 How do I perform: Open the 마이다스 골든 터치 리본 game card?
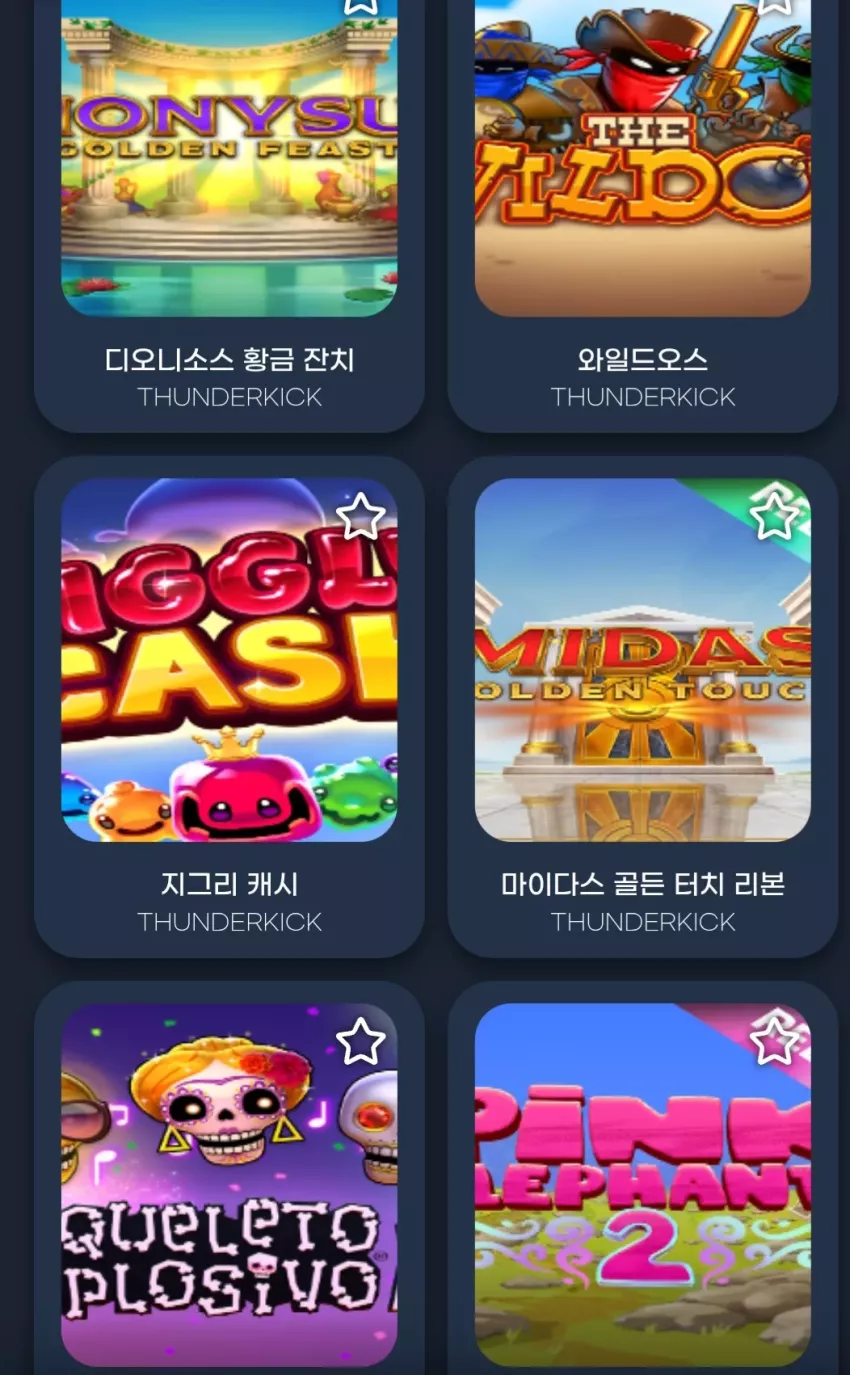pyautogui.click(x=642, y=707)
